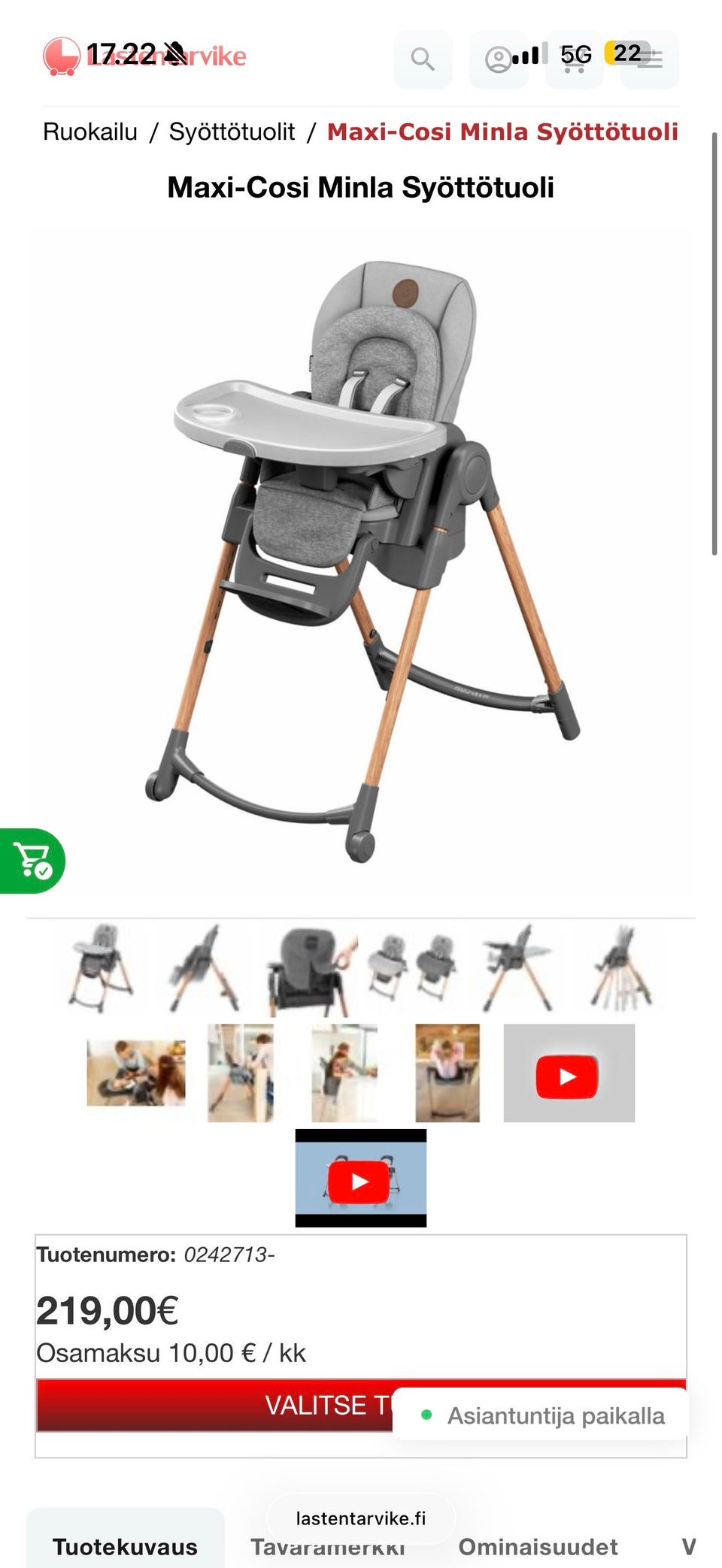This screenshot has height=1568, width=722.
Task: Open the hamburger menu
Action: click(x=650, y=59)
